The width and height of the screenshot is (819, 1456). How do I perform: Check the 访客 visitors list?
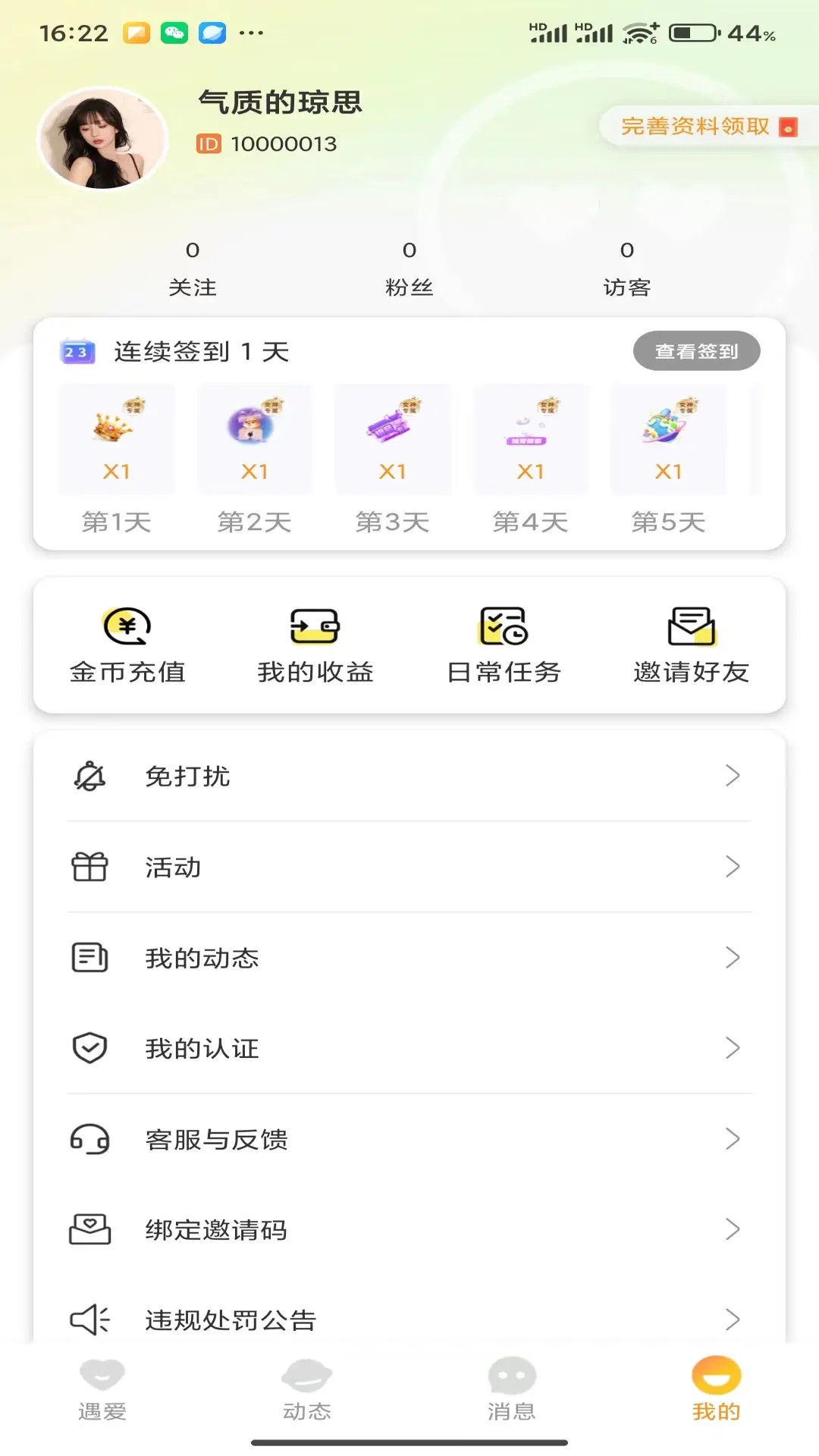(x=626, y=268)
